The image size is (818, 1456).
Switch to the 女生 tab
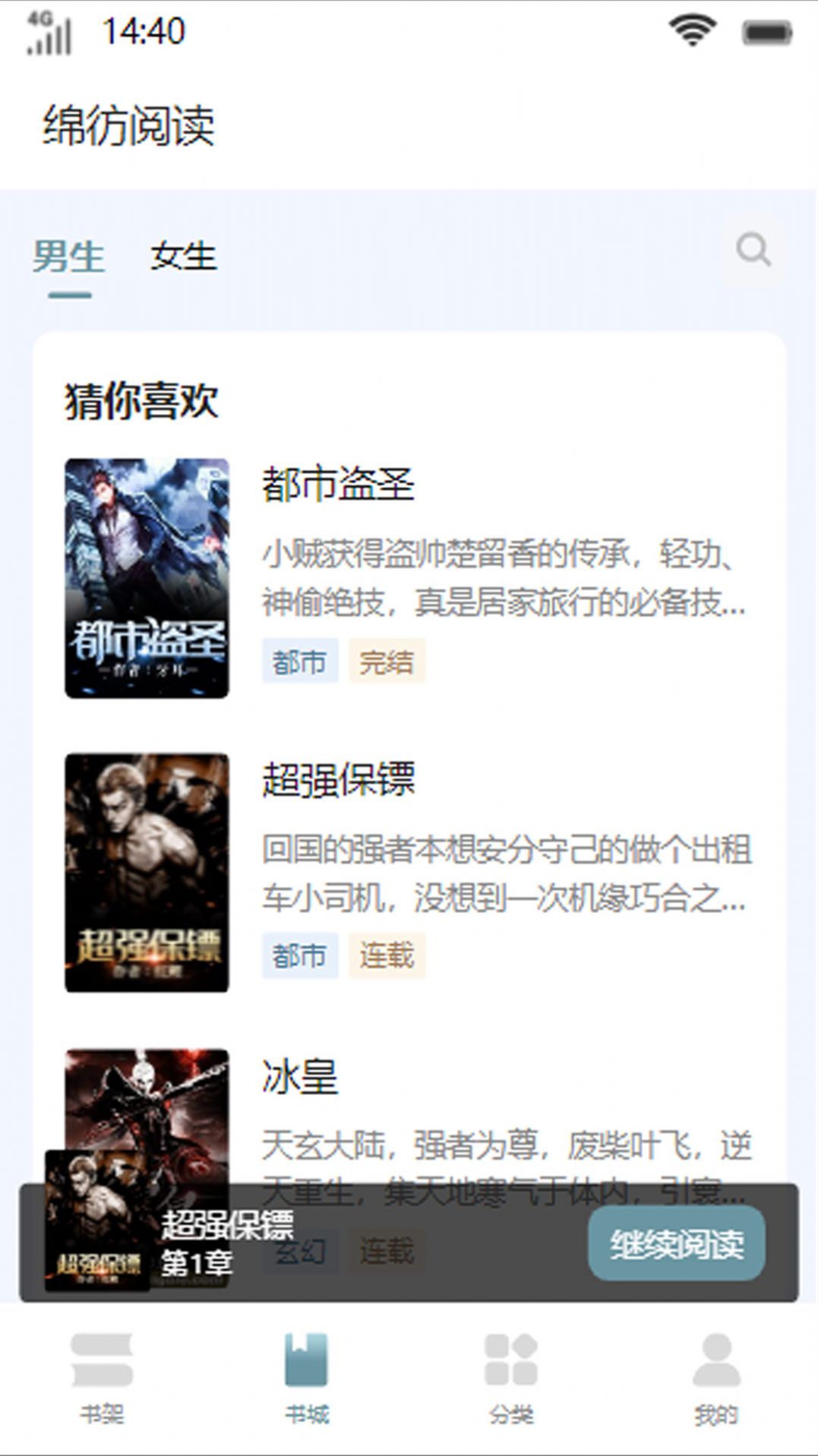tap(182, 257)
